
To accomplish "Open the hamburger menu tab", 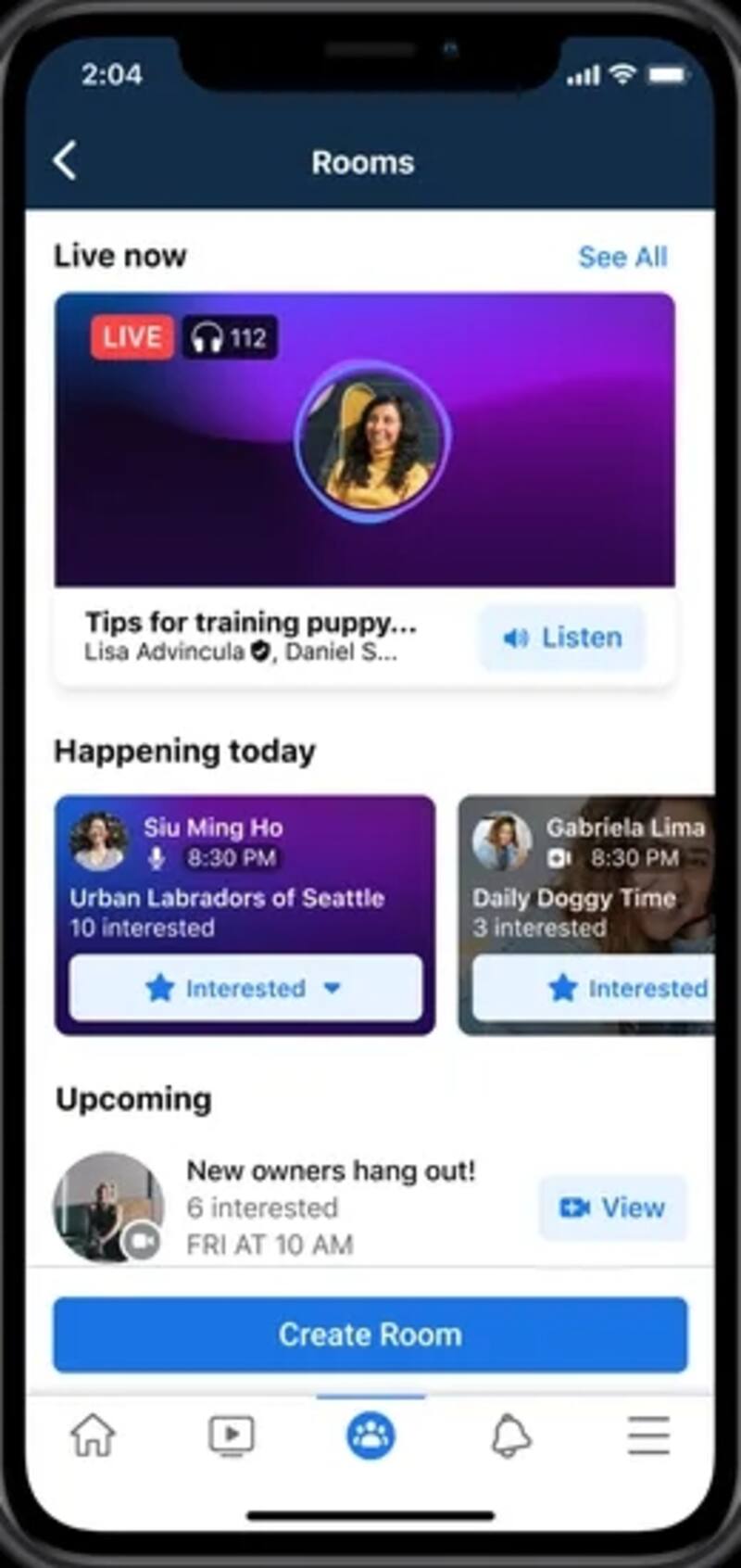I will pos(648,1436).
